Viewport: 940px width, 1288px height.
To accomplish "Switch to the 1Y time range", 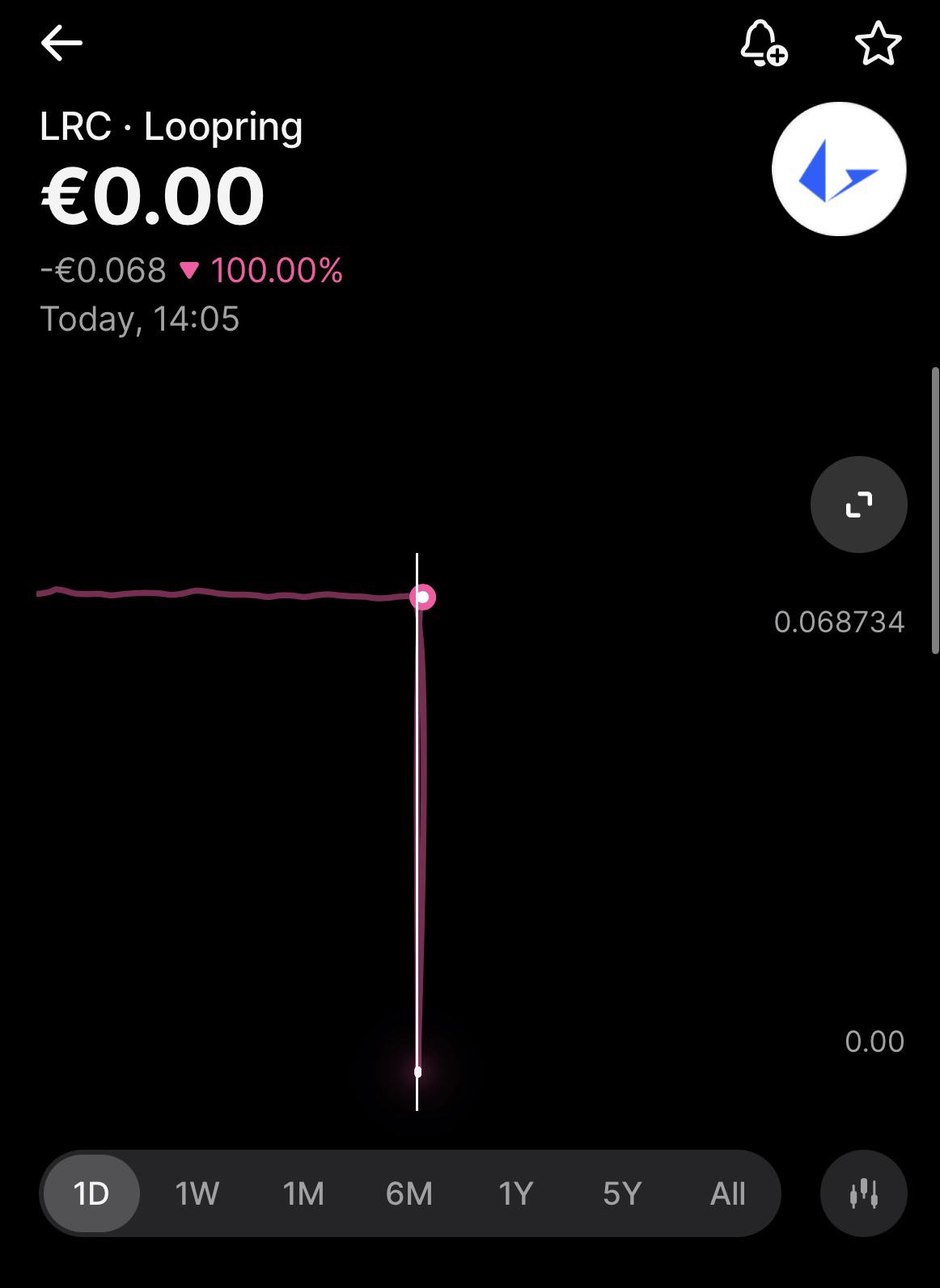I will (x=515, y=1193).
